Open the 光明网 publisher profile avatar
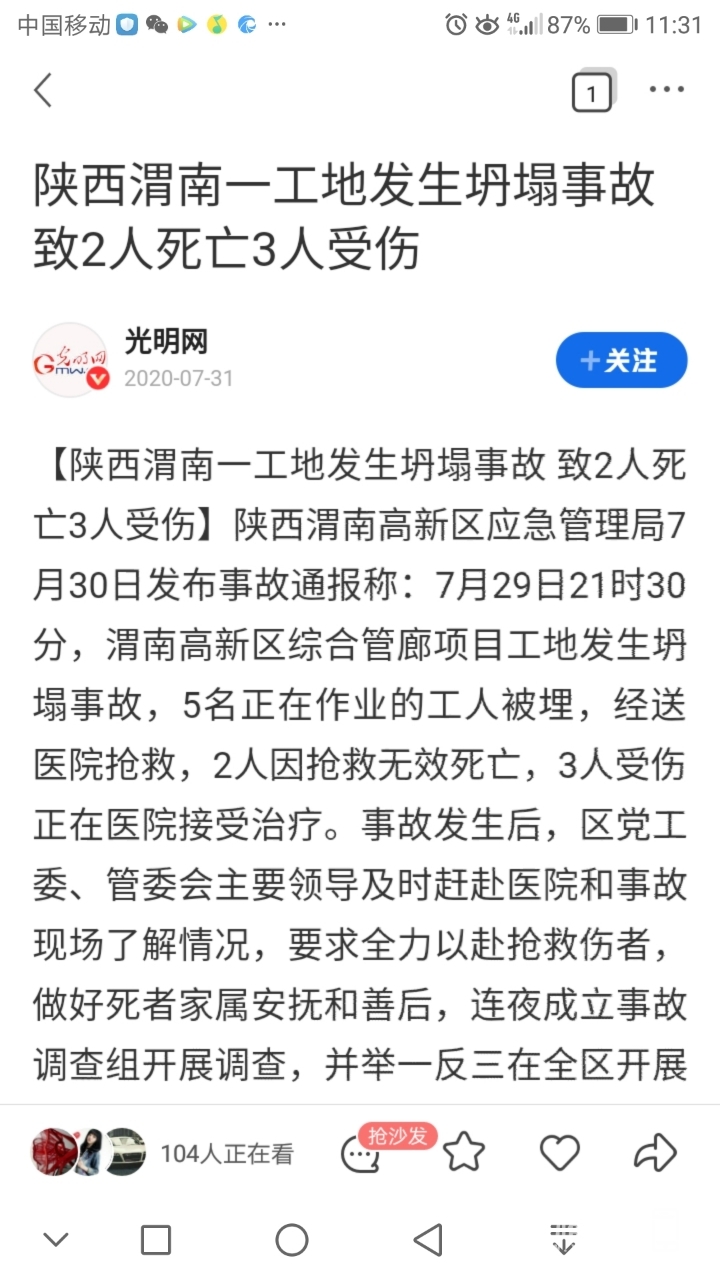This screenshot has height=1280, width=720. (x=70, y=360)
